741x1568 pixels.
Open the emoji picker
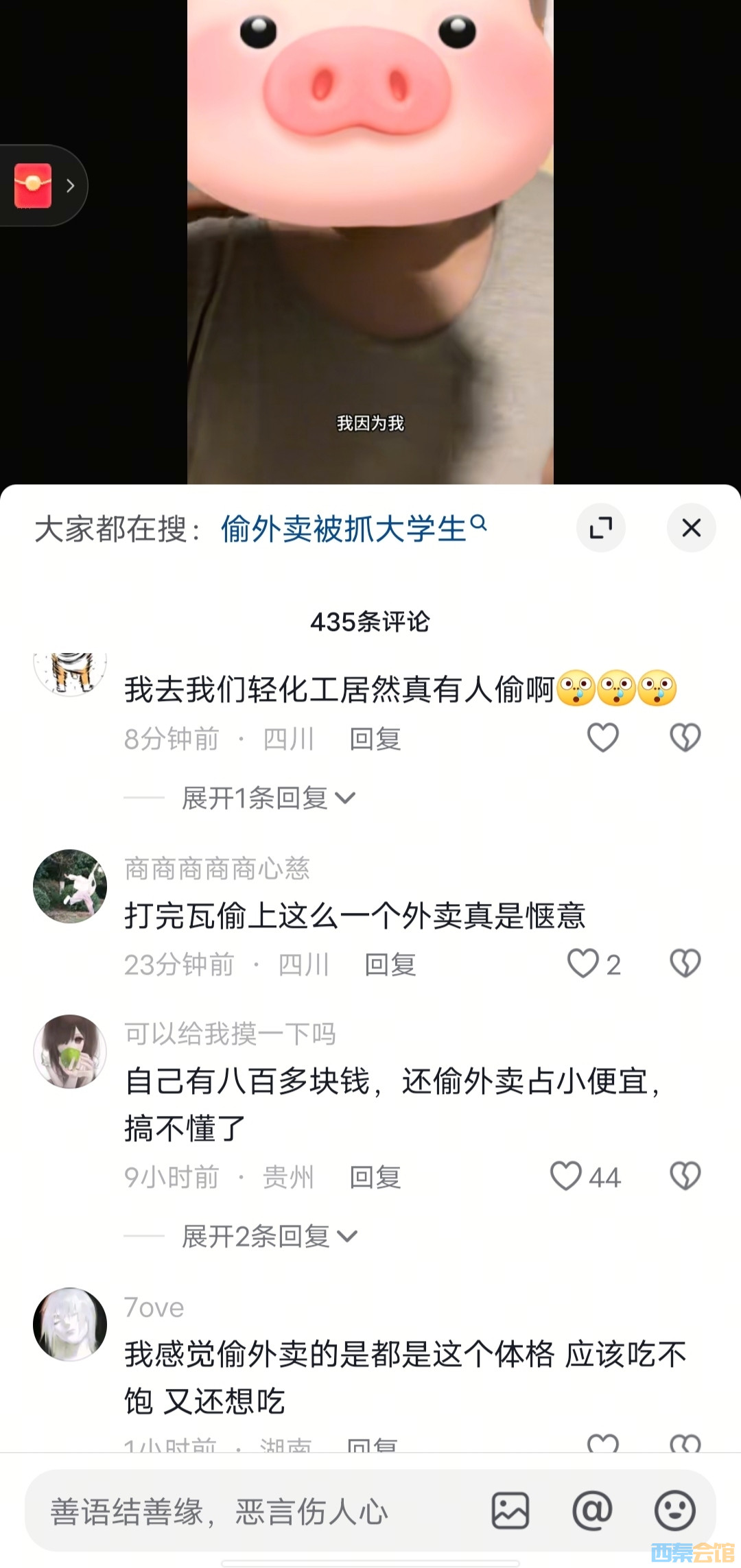[674, 1511]
